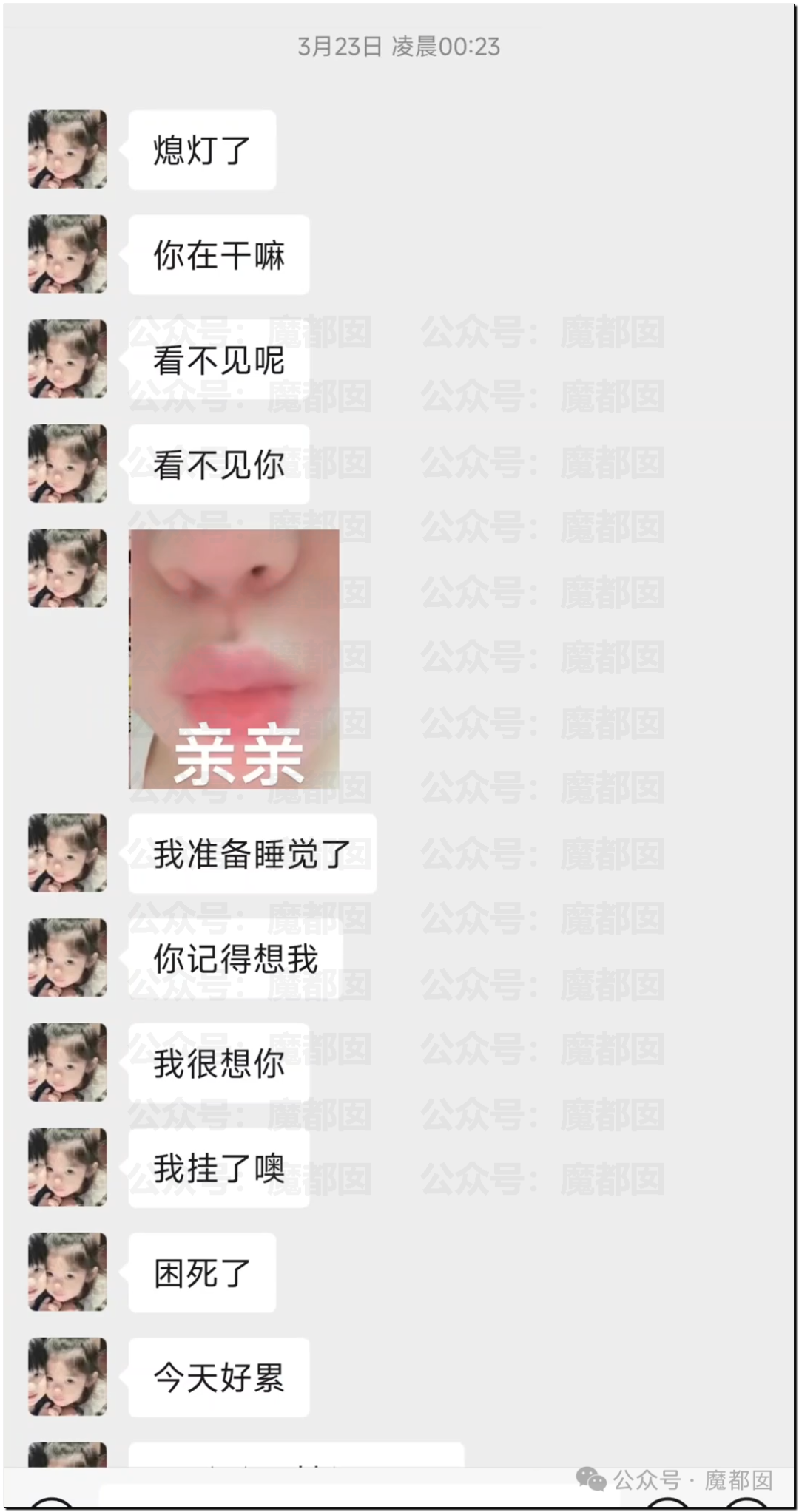Tap the avatar beside 熄灯了 message
This screenshot has height=1512, width=799.
click(67, 149)
